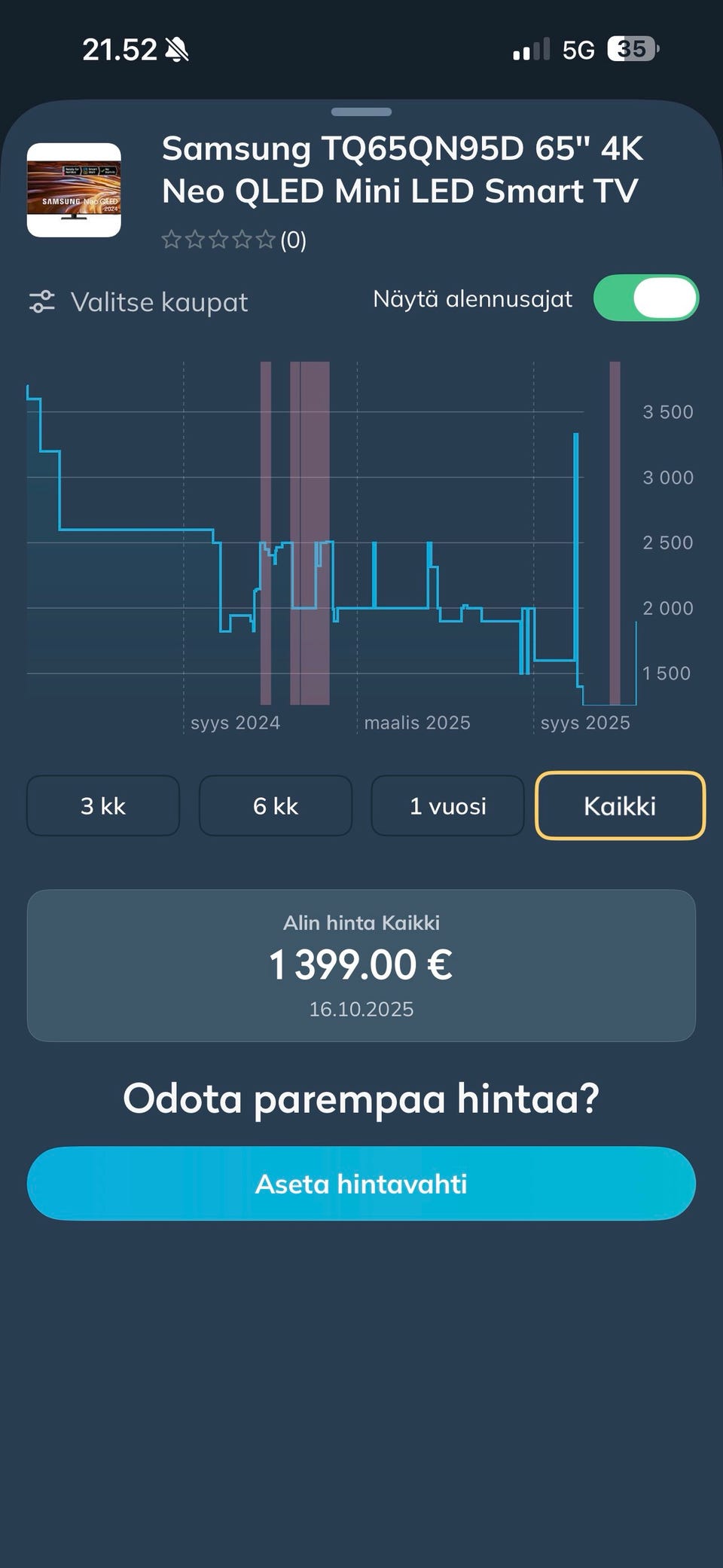Screen dimensions: 723x1568
Task: Choose the Kaikki time range
Action: [x=620, y=805]
